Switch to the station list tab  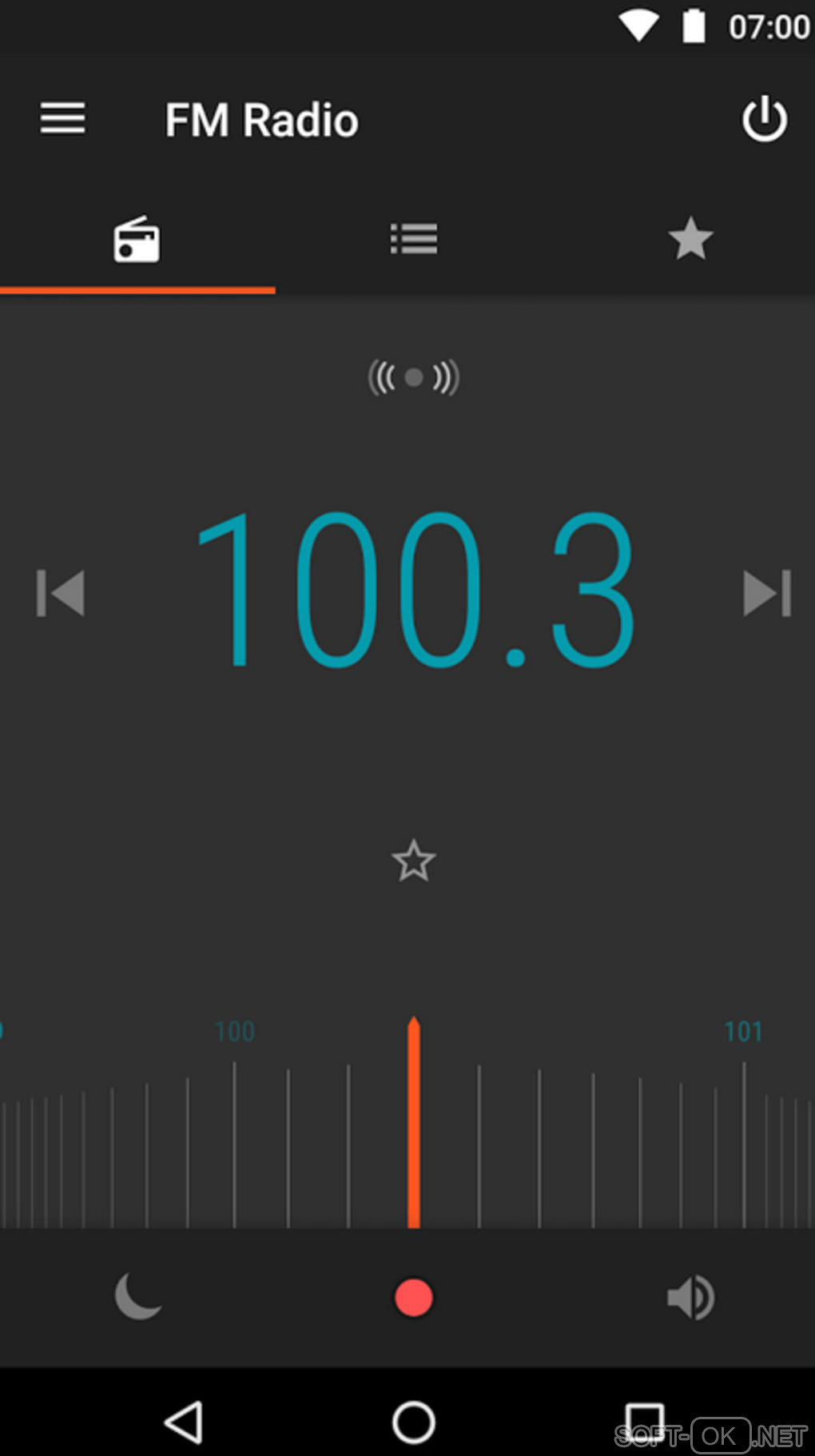(413, 239)
